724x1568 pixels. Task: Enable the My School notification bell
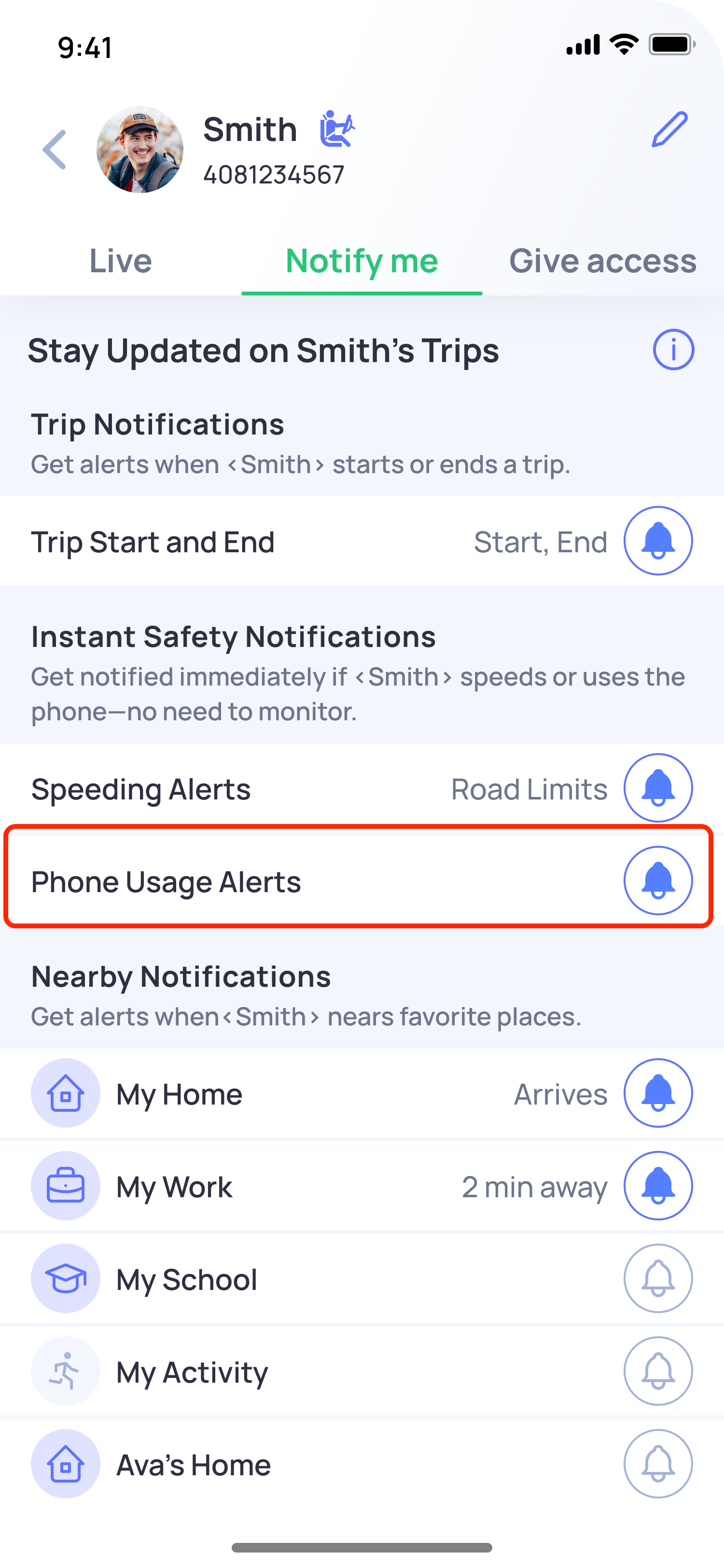click(x=658, y=1278)
